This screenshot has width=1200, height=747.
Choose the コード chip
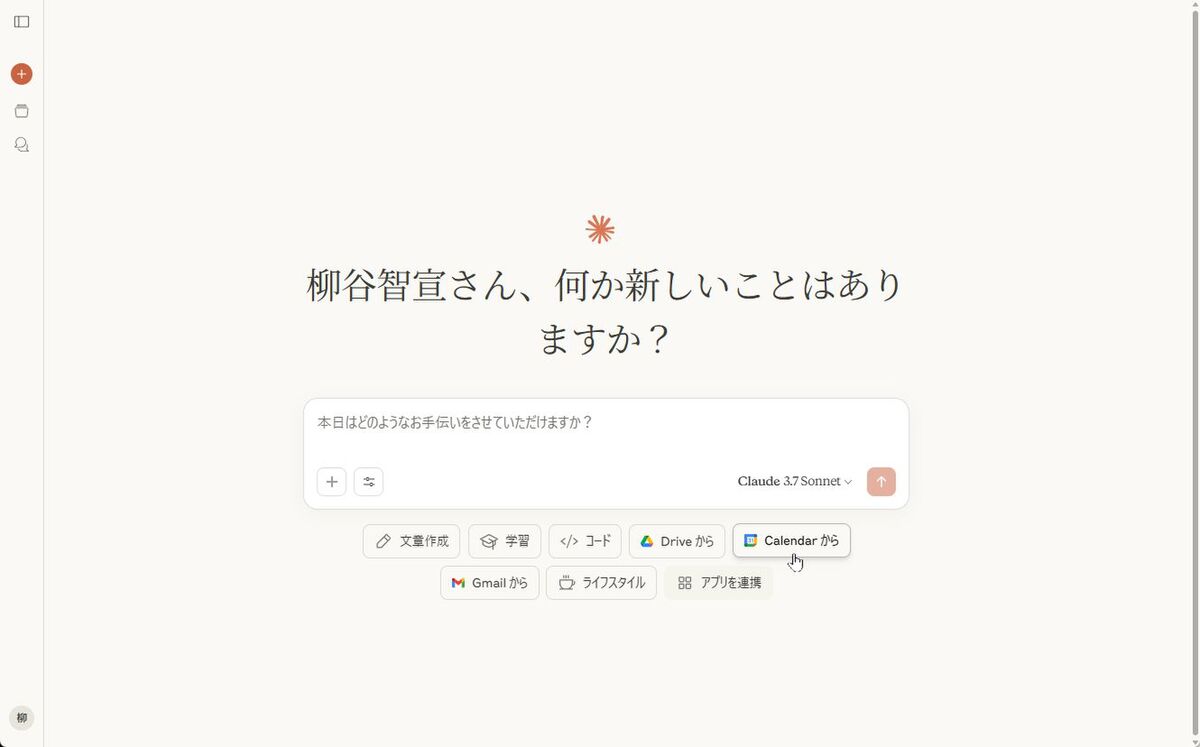coord(585,541)
